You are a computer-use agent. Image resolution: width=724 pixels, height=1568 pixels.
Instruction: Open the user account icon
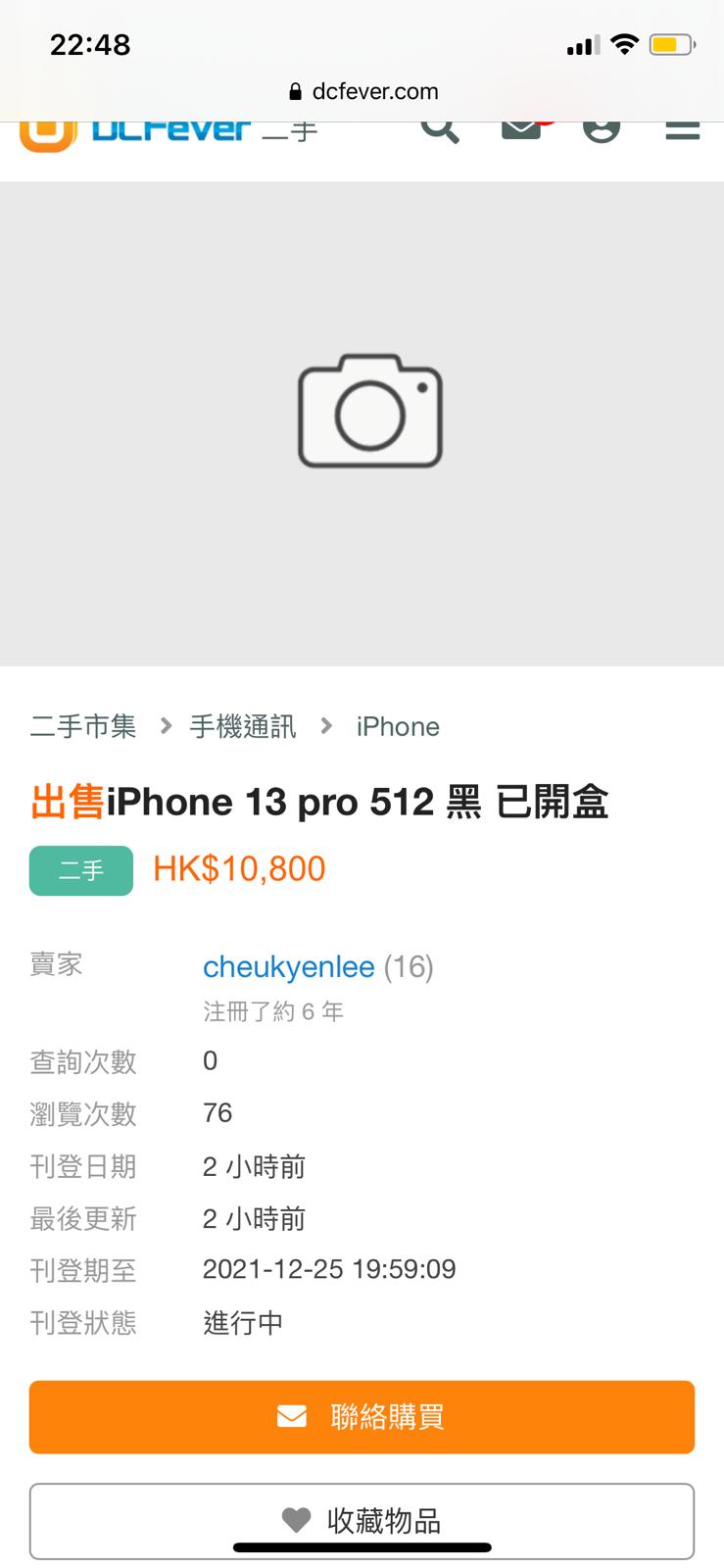[602, 129]
